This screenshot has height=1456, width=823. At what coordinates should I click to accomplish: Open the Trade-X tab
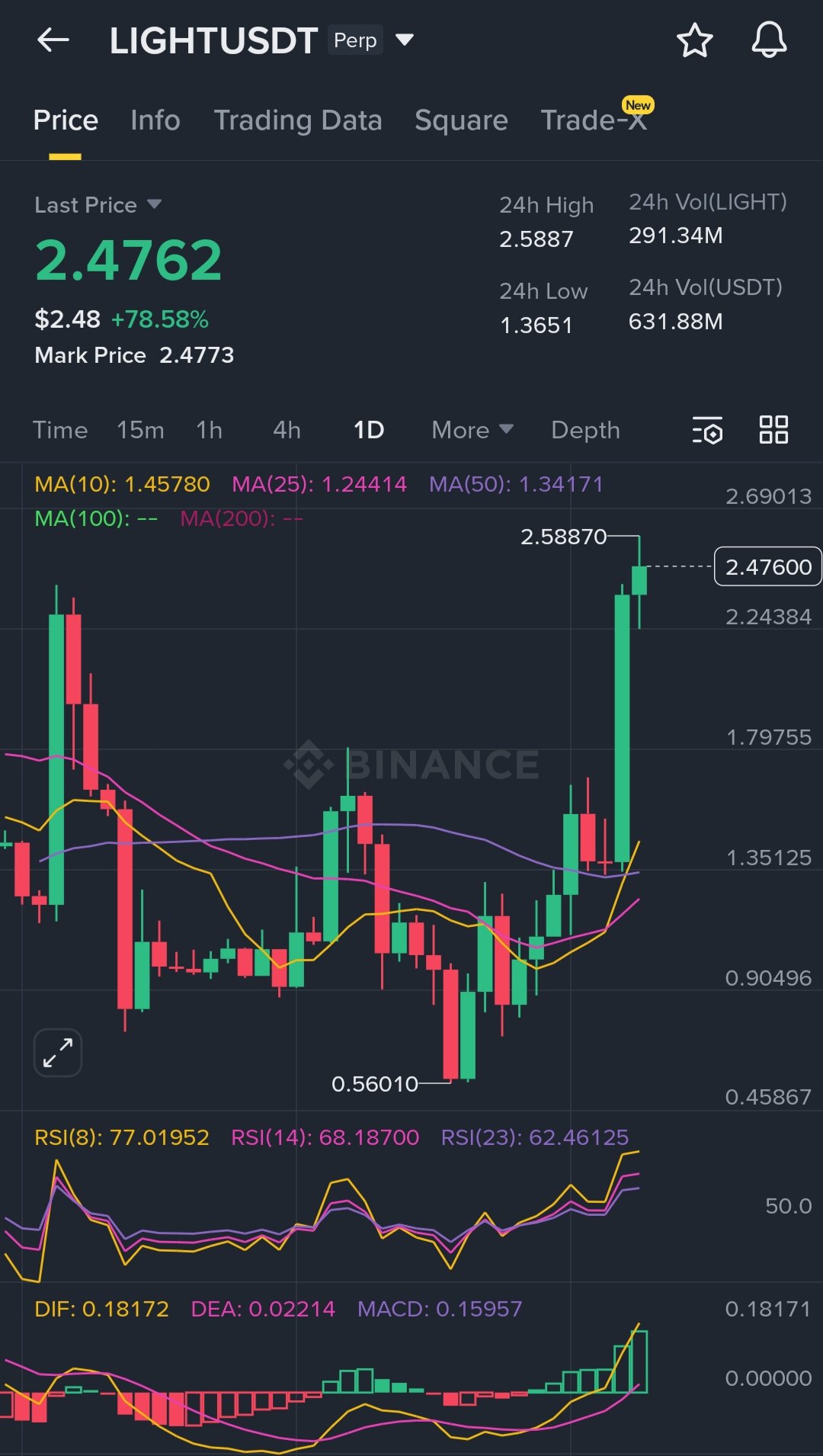point(594,120)
